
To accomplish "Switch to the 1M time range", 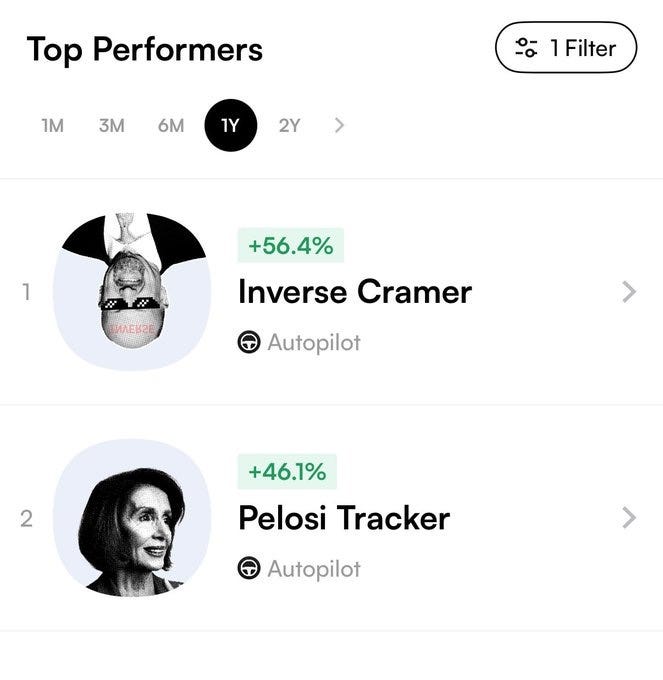I will coord(52,126).
